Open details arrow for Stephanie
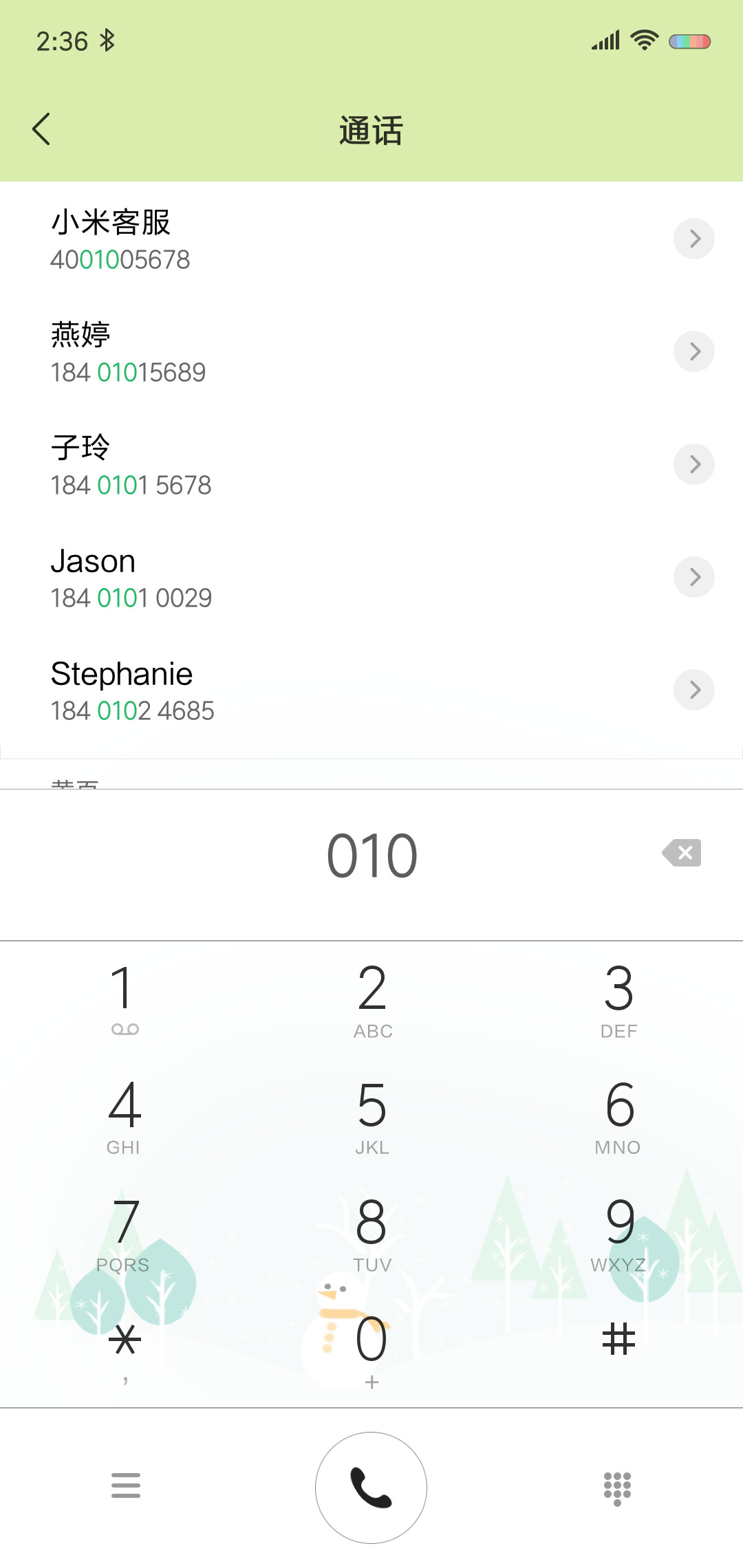Screen dimensions: 743x1568 click(x=693, y=690)
